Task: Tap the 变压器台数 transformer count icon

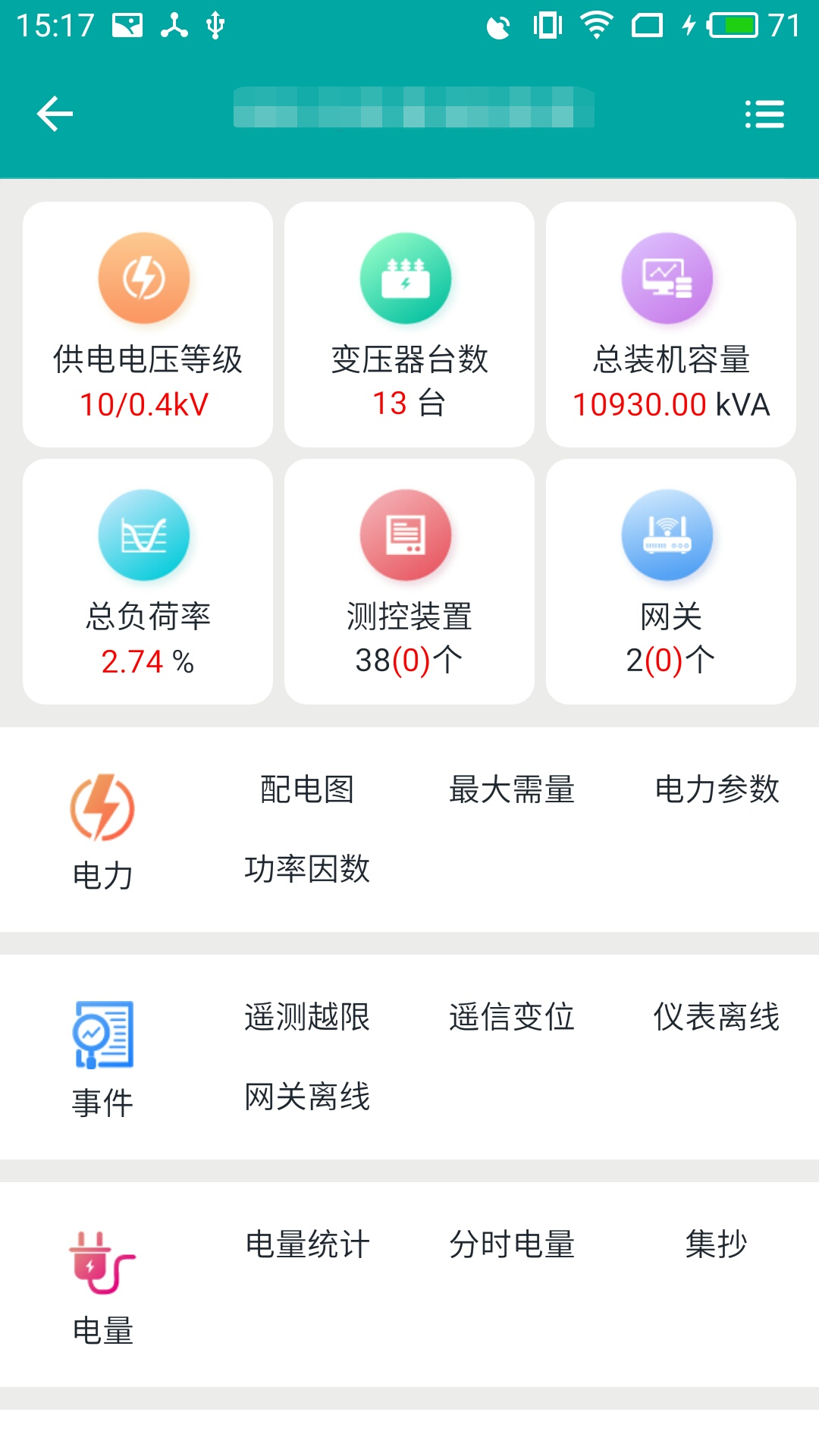Action: point(406,277)
